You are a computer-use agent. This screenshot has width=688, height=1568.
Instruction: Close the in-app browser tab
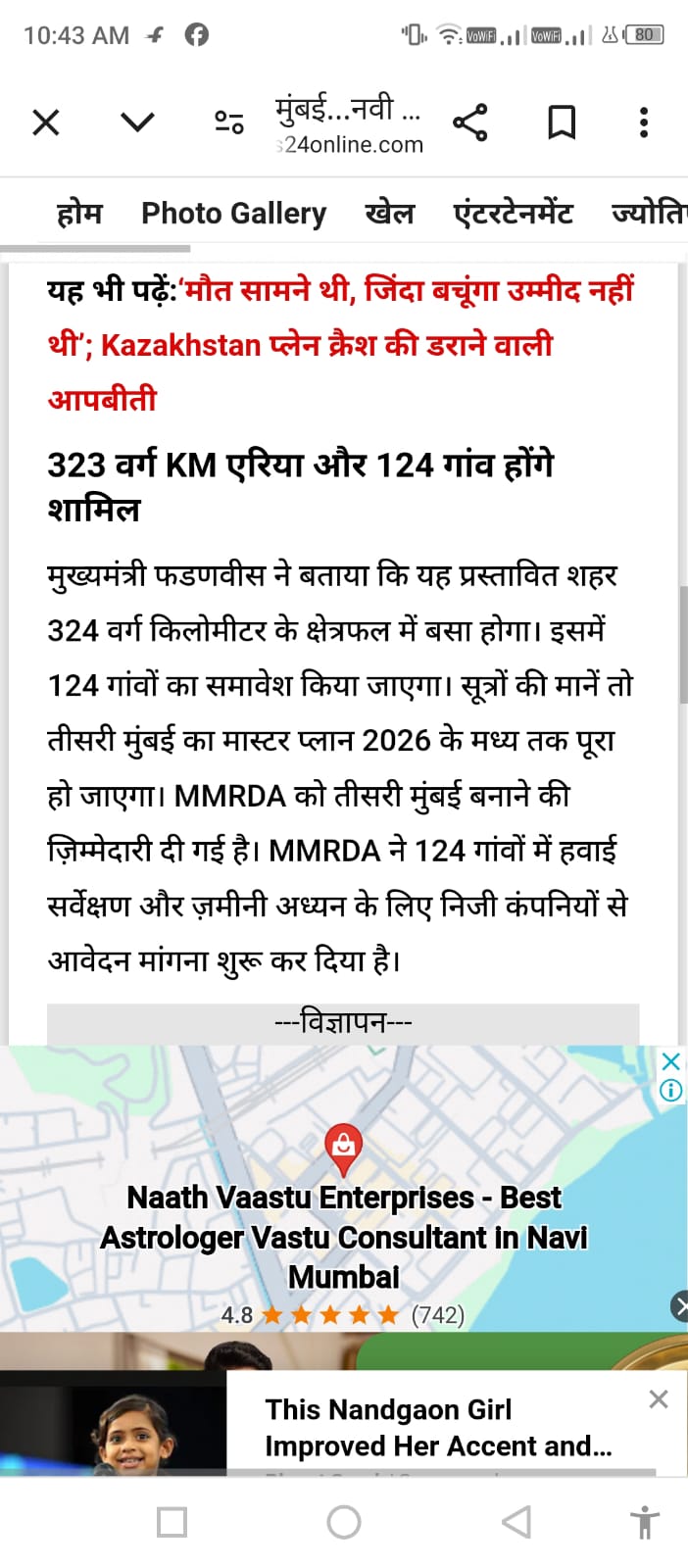[x=46, y=122]
